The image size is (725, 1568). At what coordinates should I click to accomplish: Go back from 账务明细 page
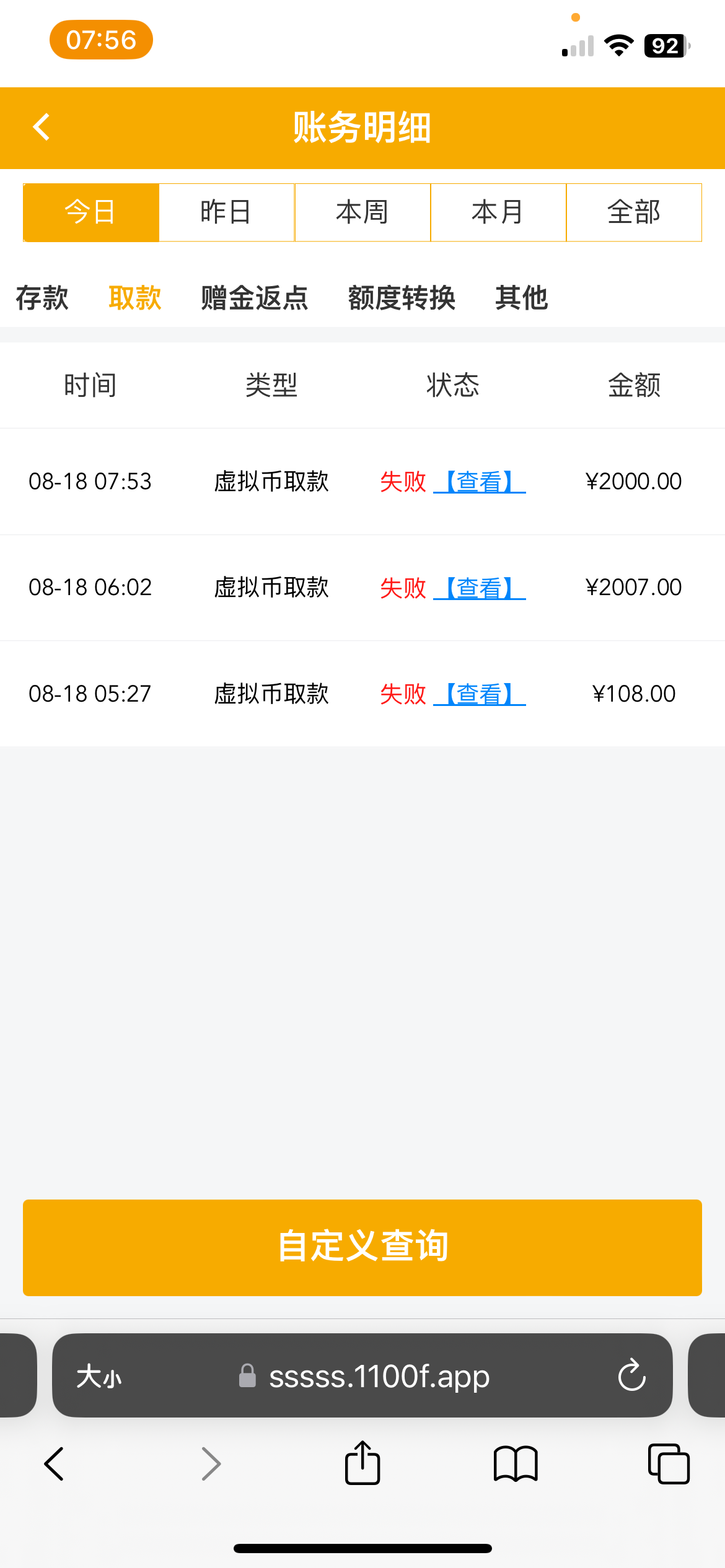pos(42,128)
